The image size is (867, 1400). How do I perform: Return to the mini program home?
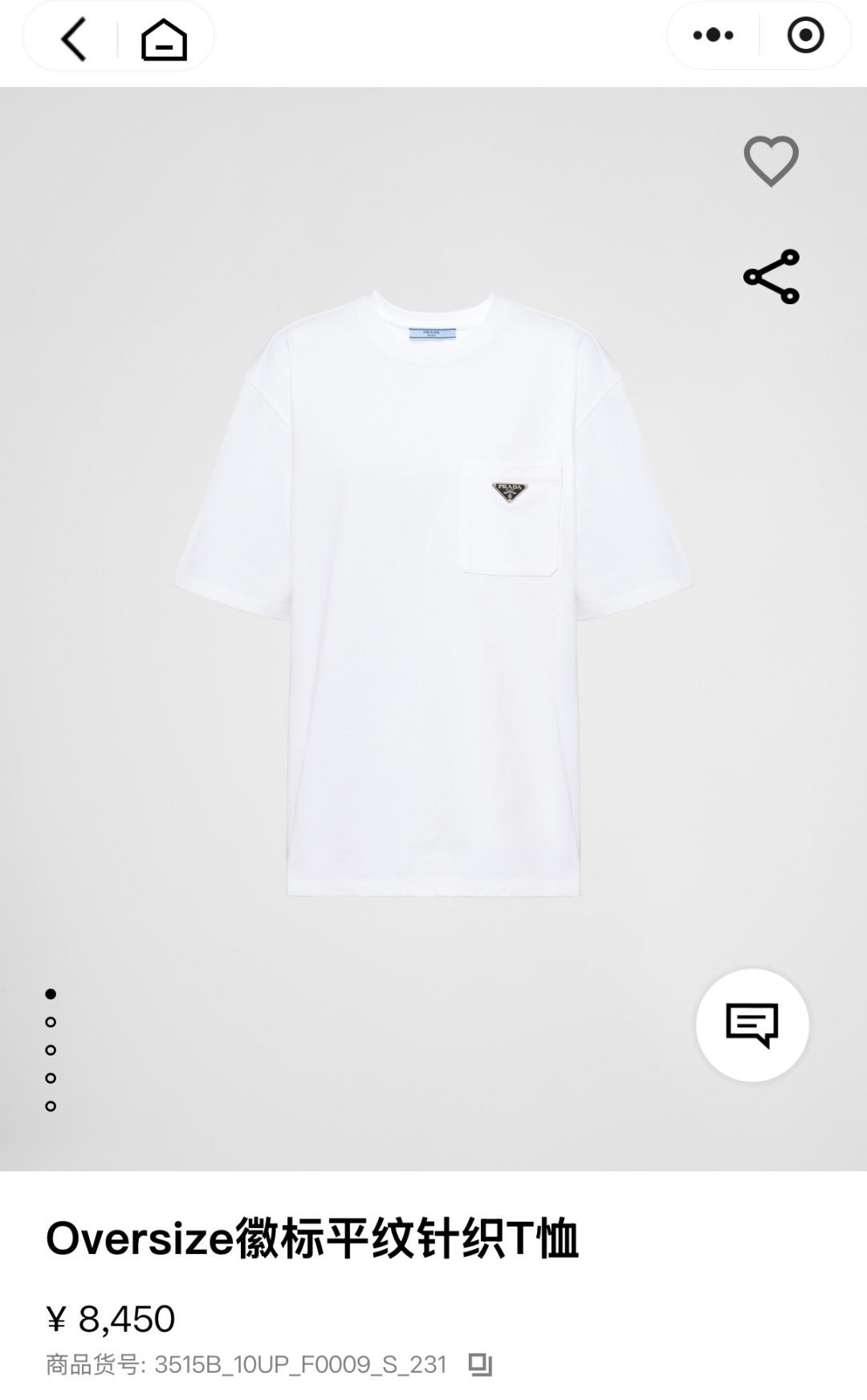pyautogui.click(x=164, y=39)
